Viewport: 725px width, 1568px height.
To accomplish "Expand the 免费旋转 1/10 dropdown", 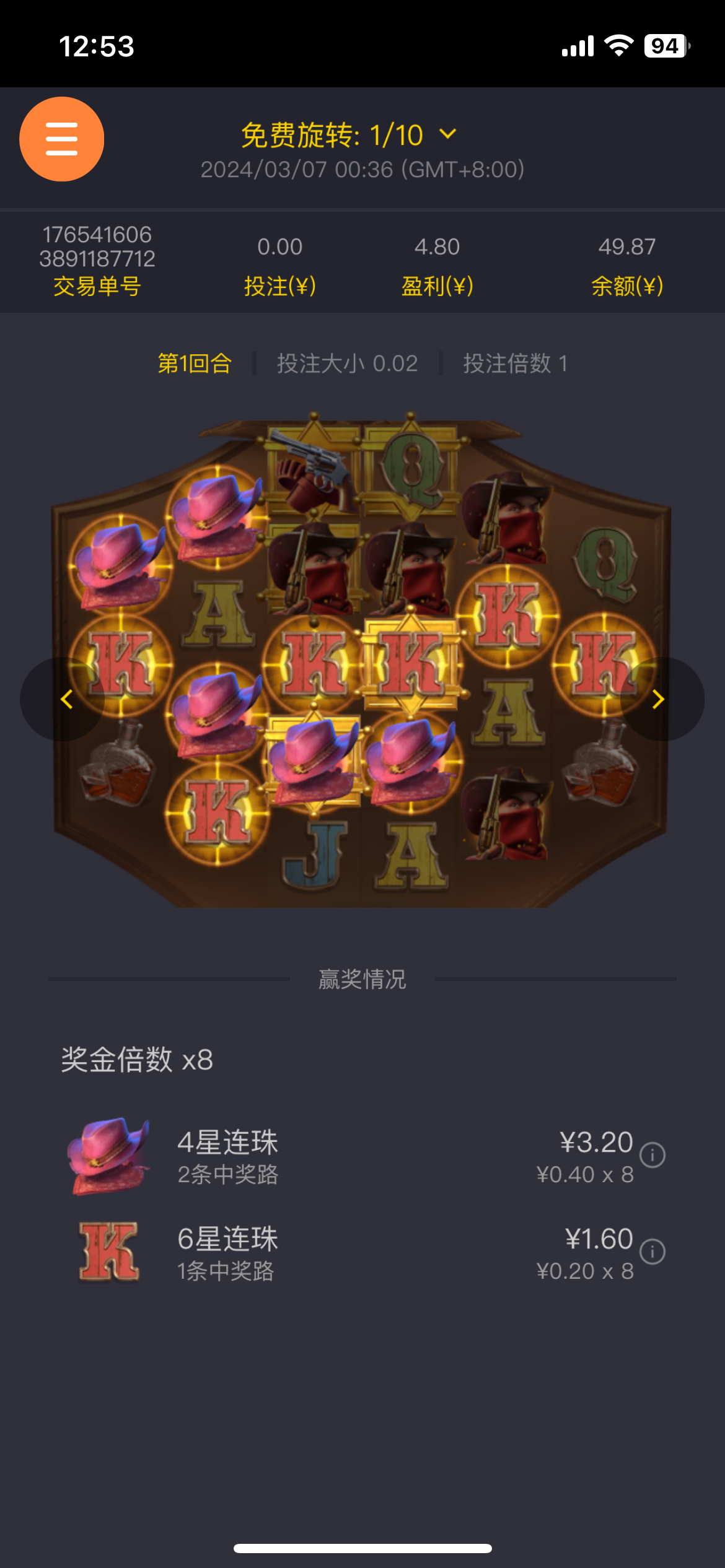I will coord(447,134).
